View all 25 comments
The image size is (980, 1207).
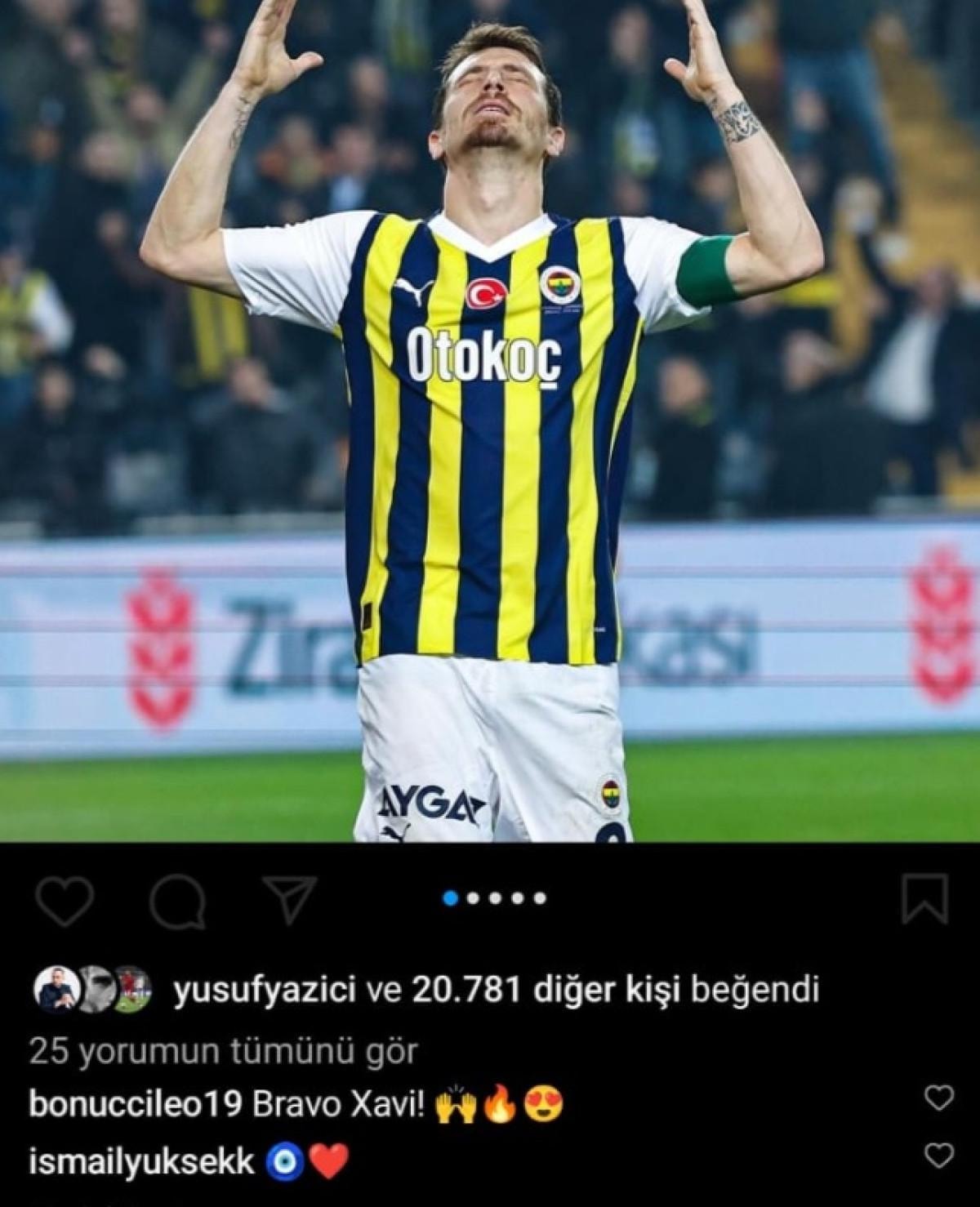coord(223,1050)
